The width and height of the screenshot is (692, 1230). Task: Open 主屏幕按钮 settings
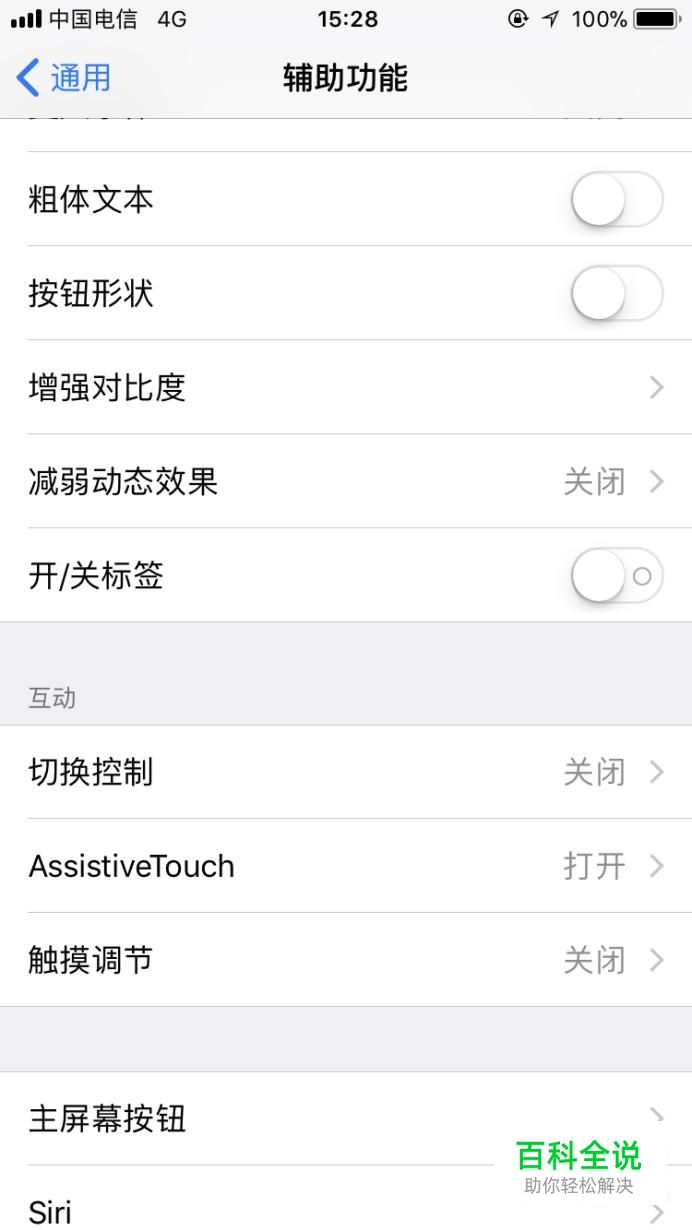[x=346, y=1118]
